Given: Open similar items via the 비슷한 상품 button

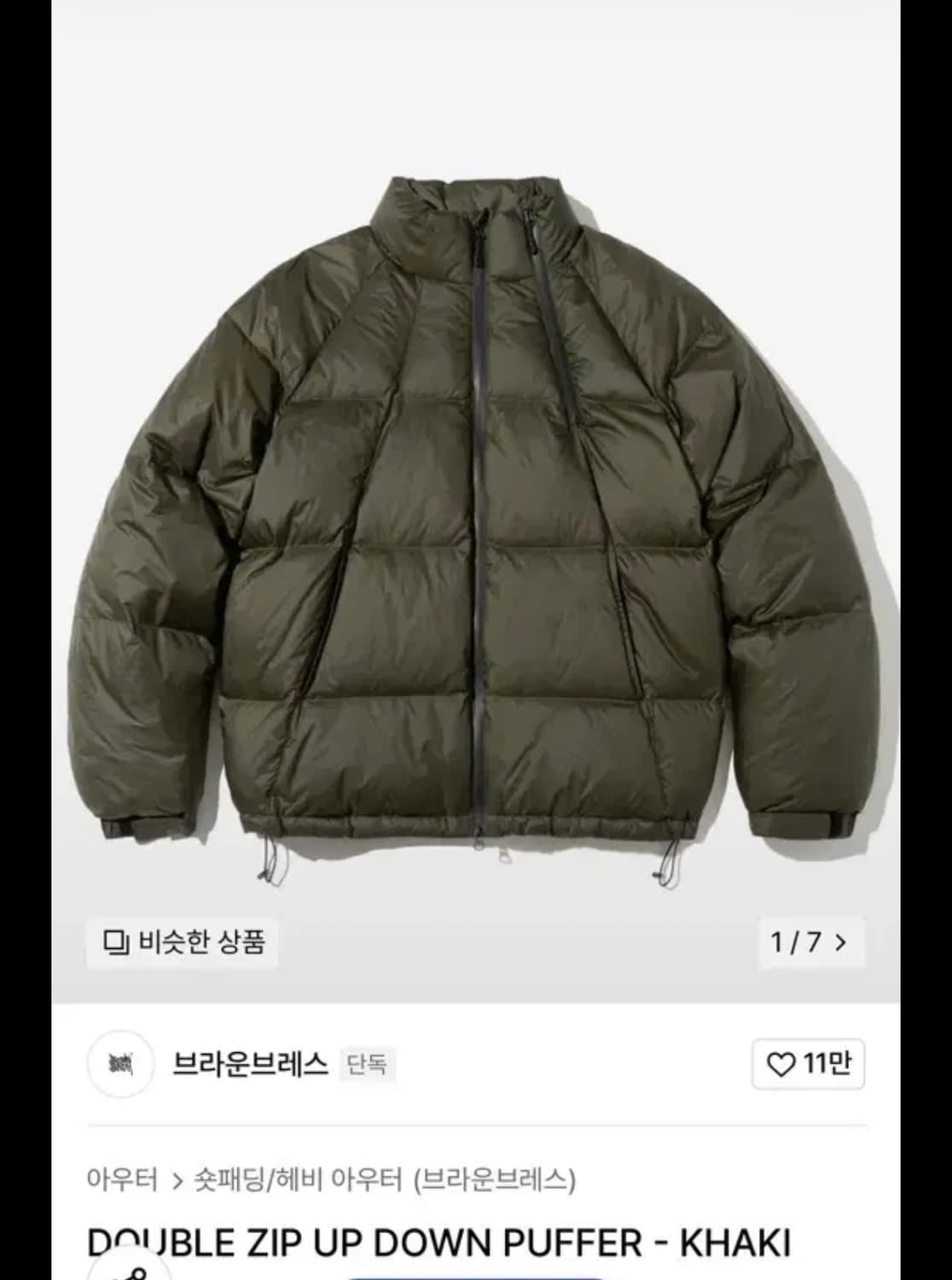Looking at the screenshot, I should click(183, 940).
